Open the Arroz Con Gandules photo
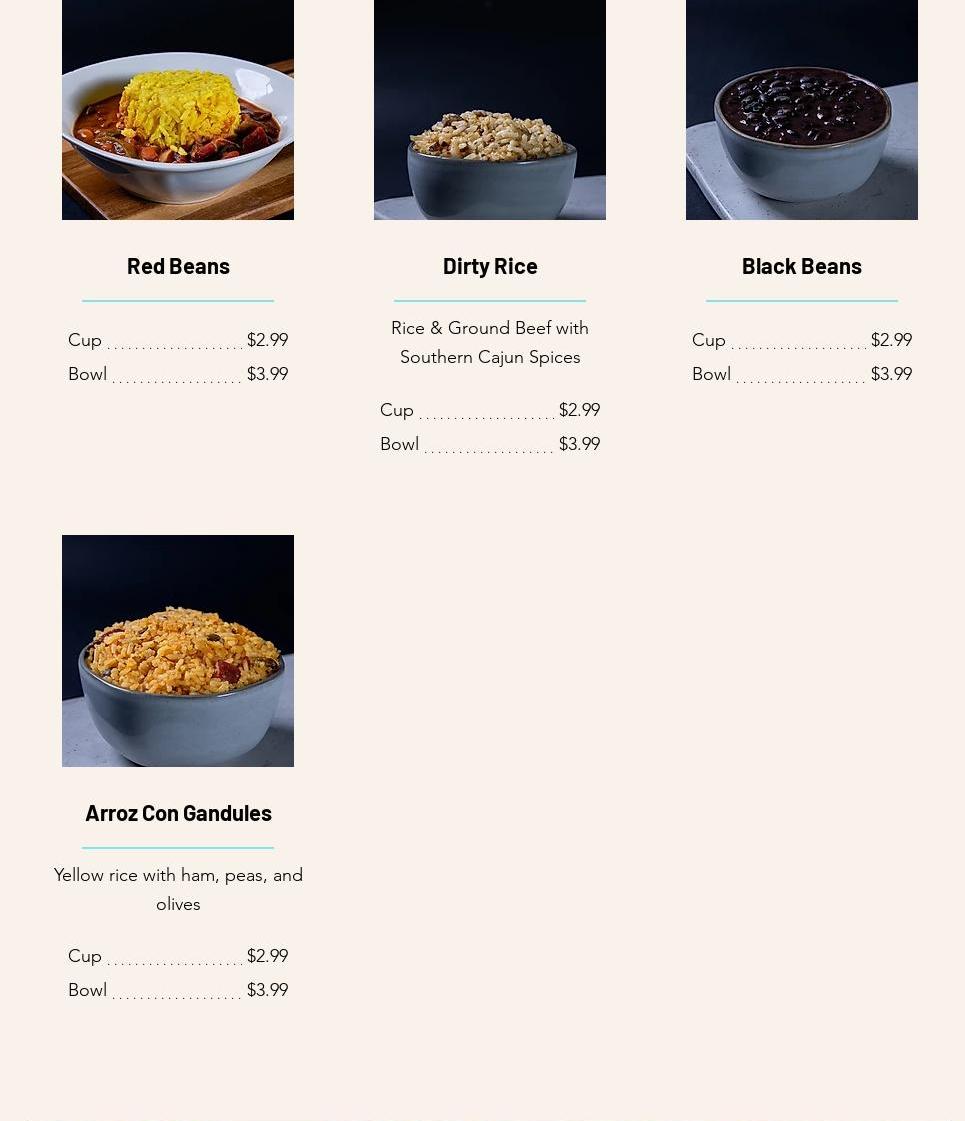Screen dimensions: 965x1121 point(178,651)
